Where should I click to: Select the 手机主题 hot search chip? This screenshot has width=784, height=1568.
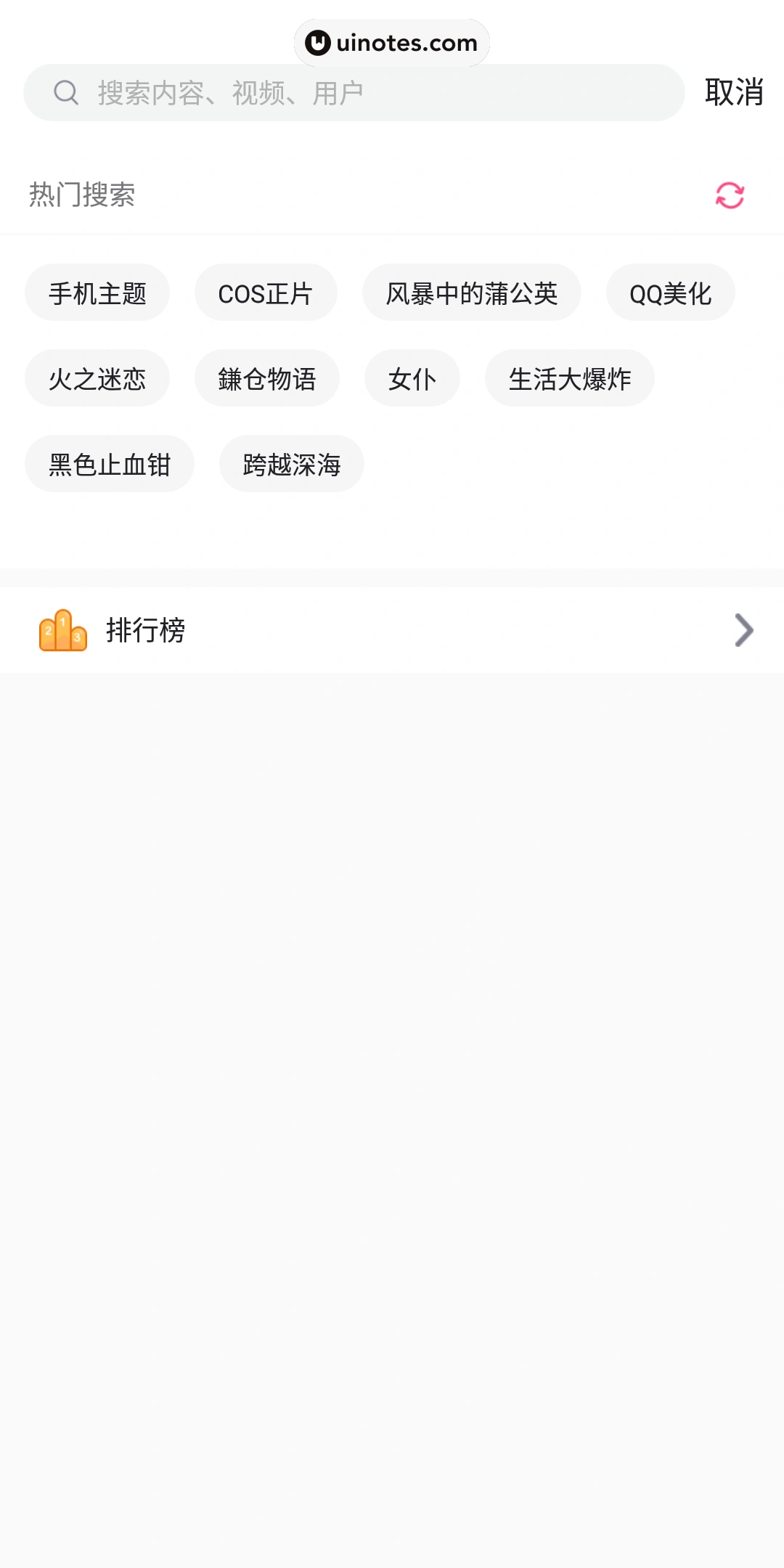click(97, 293)
